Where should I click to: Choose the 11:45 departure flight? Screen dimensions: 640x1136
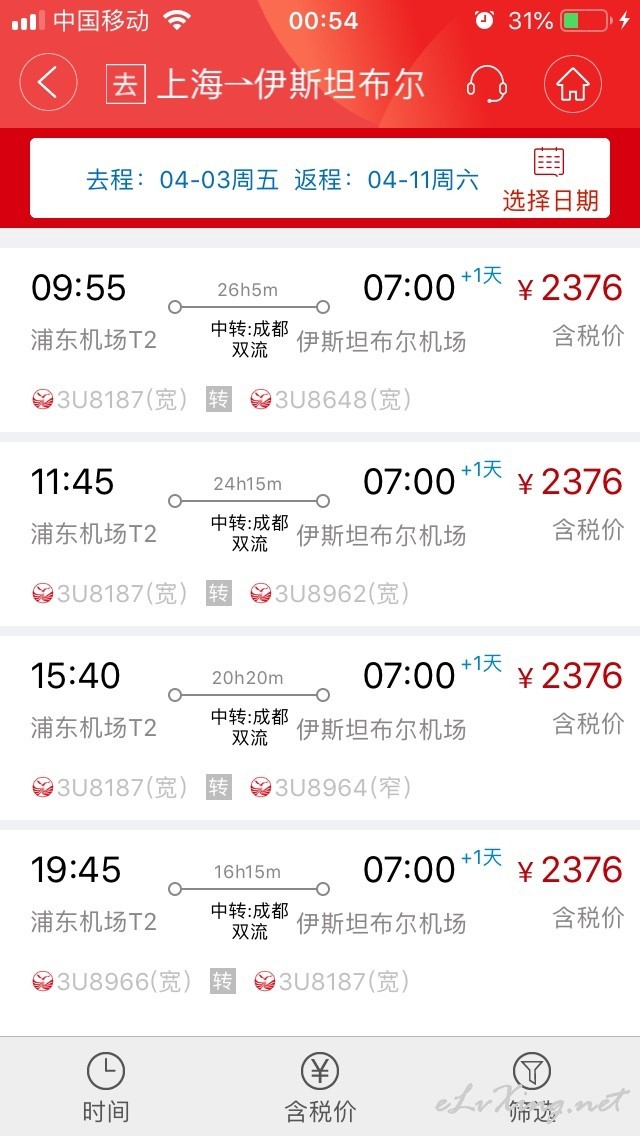320,534
